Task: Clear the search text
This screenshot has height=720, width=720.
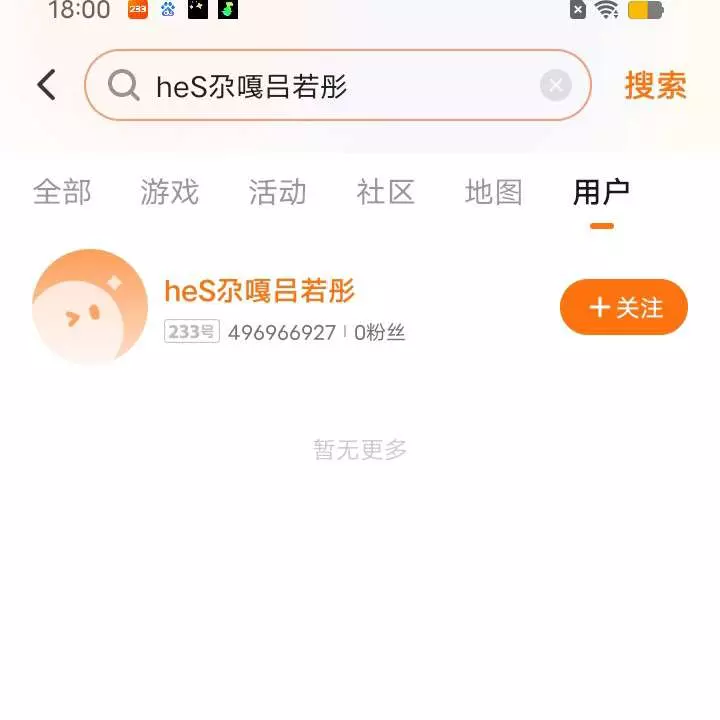Action: coord(555,85)
